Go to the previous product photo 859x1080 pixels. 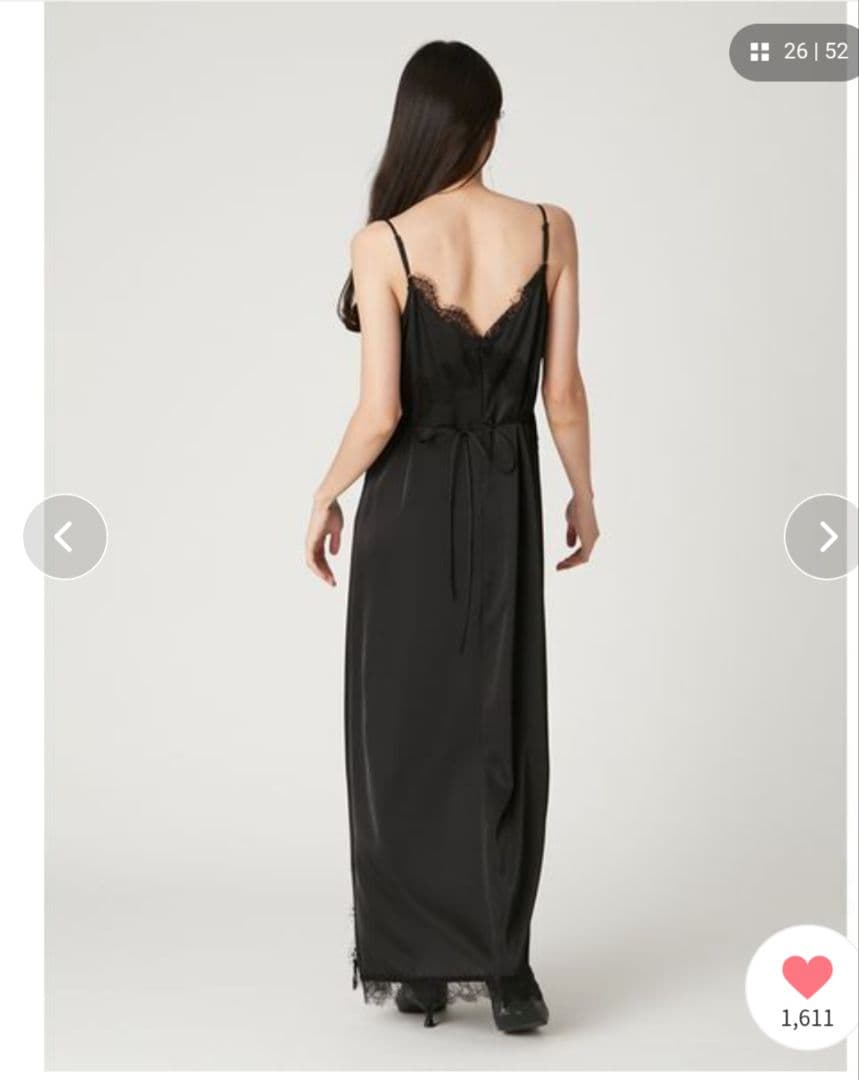click(65, 537)
